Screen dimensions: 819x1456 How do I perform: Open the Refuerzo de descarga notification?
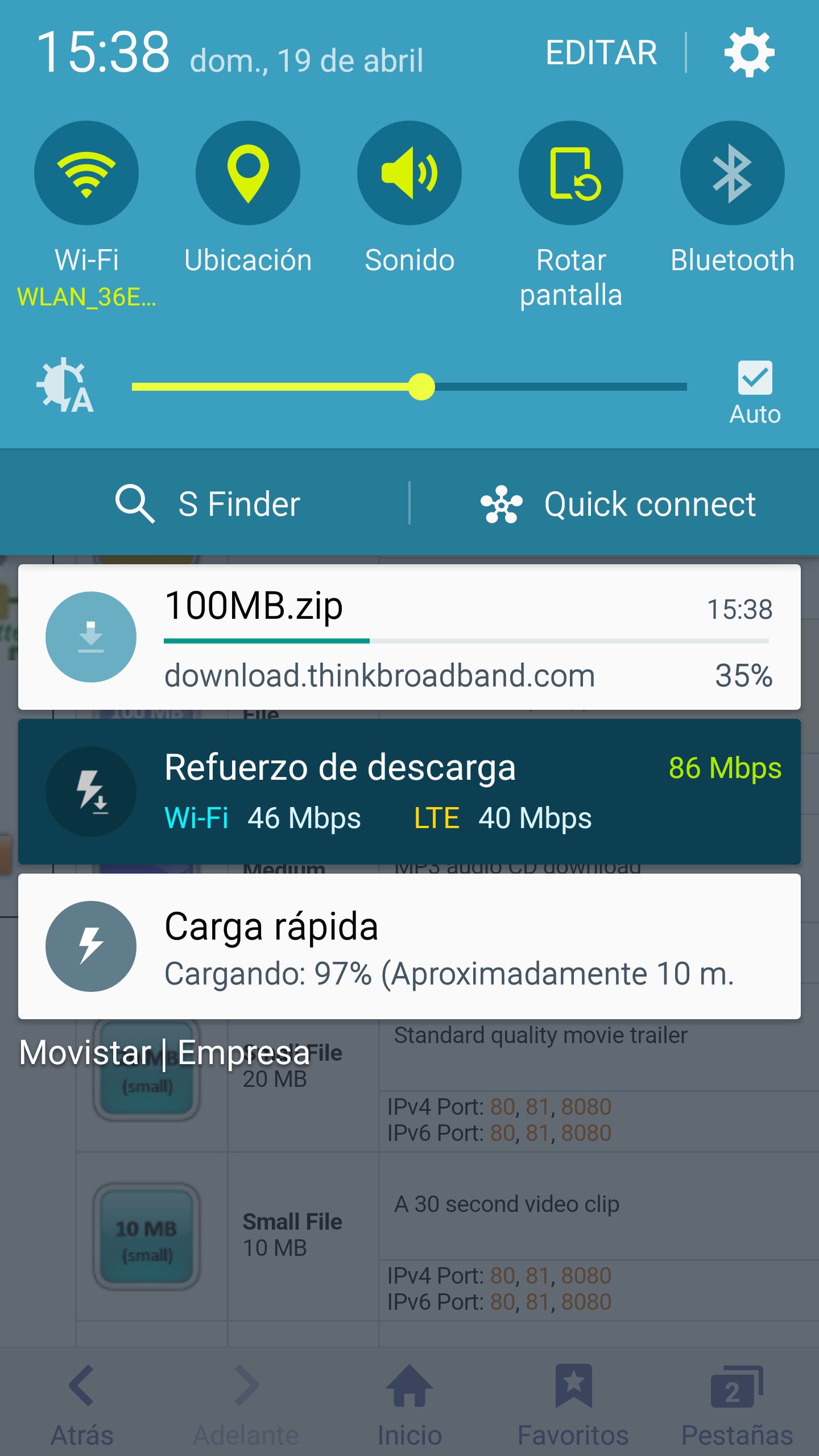pos(409,792)
